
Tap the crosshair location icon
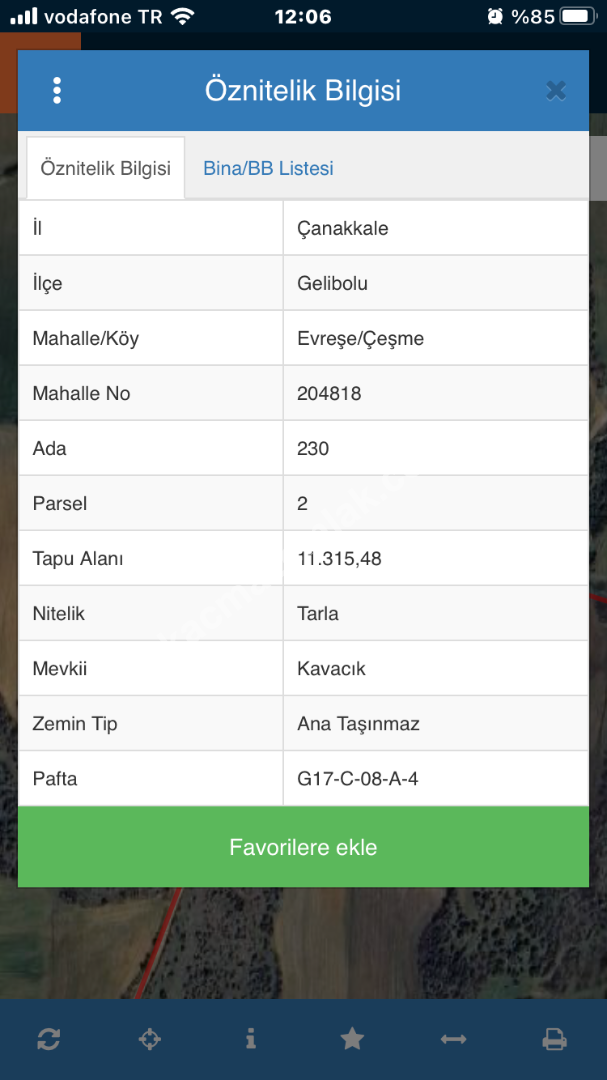[149, 1039]
